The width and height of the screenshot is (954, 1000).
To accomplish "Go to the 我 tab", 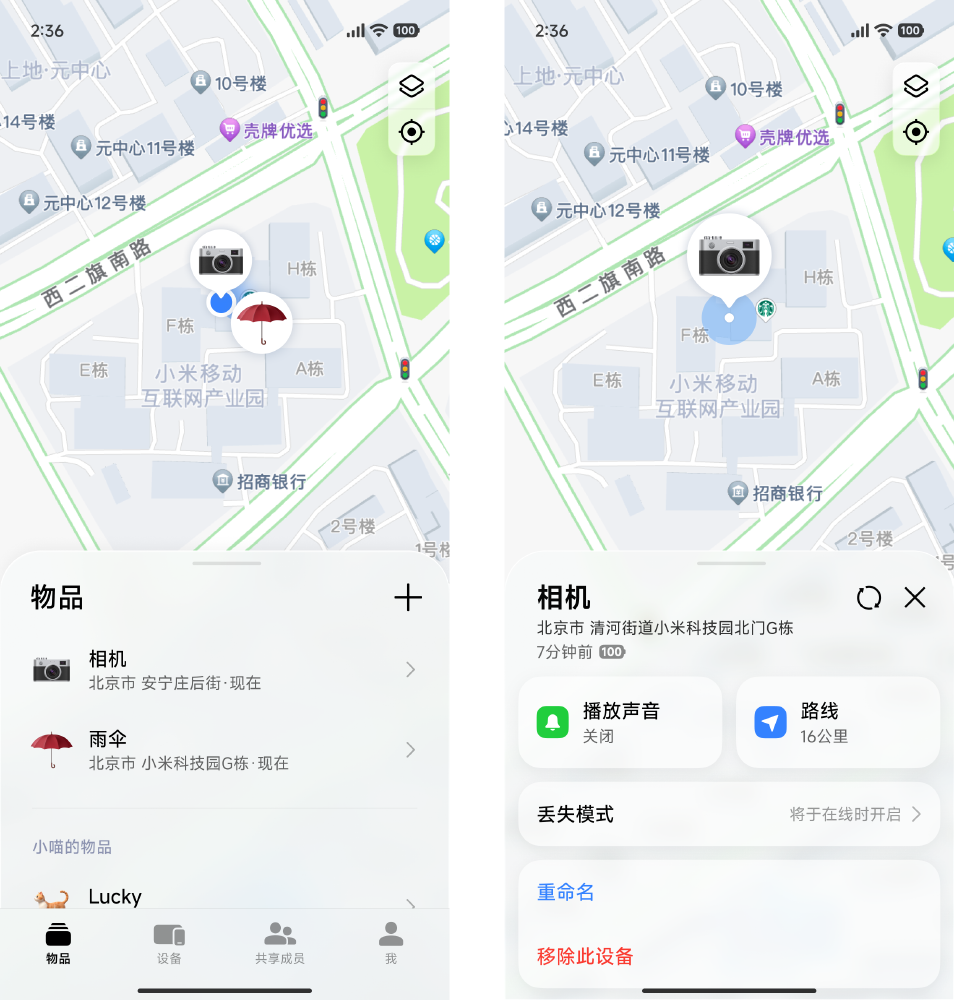I will pos(391,944).
